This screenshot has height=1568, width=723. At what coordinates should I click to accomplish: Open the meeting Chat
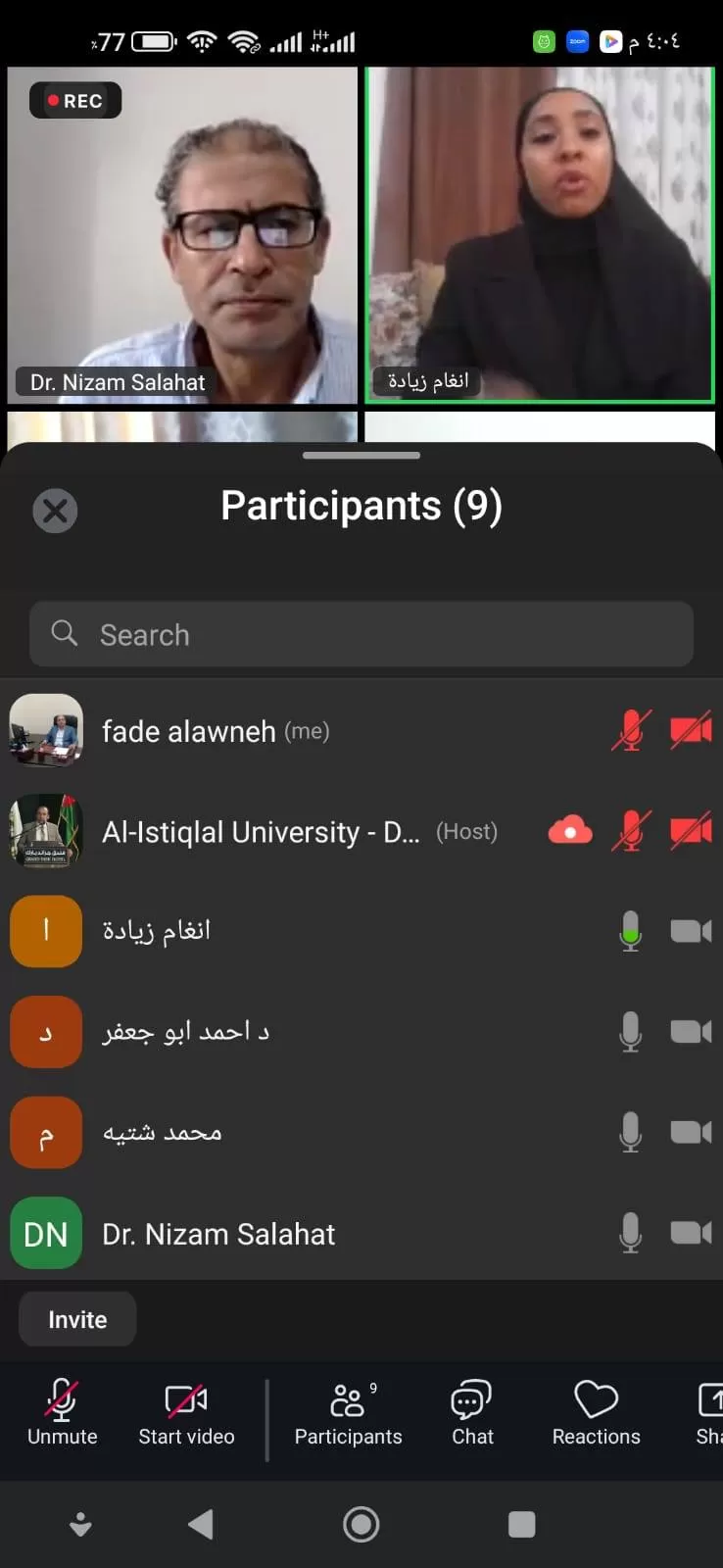(x=472, y=1414)
